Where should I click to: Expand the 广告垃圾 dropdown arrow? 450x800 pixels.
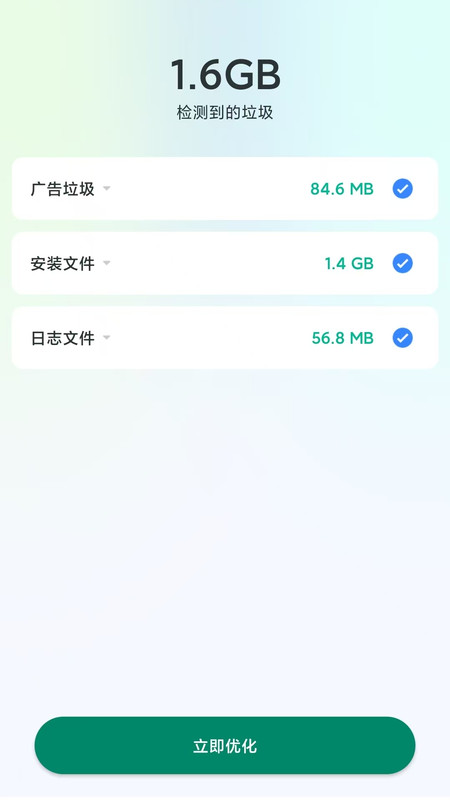pyautogui.click(x=107, y=188)
